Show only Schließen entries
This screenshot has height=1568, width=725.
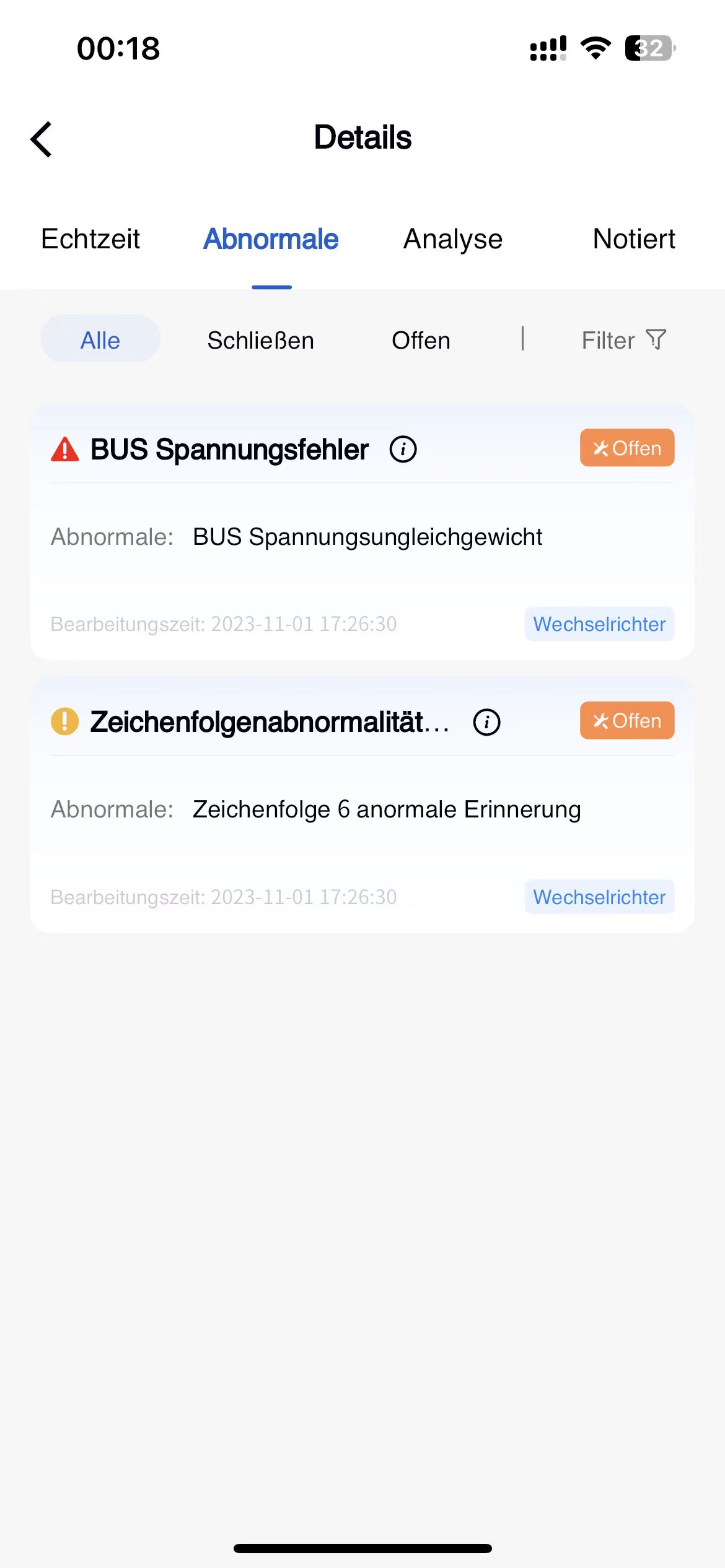click(260, 340)
